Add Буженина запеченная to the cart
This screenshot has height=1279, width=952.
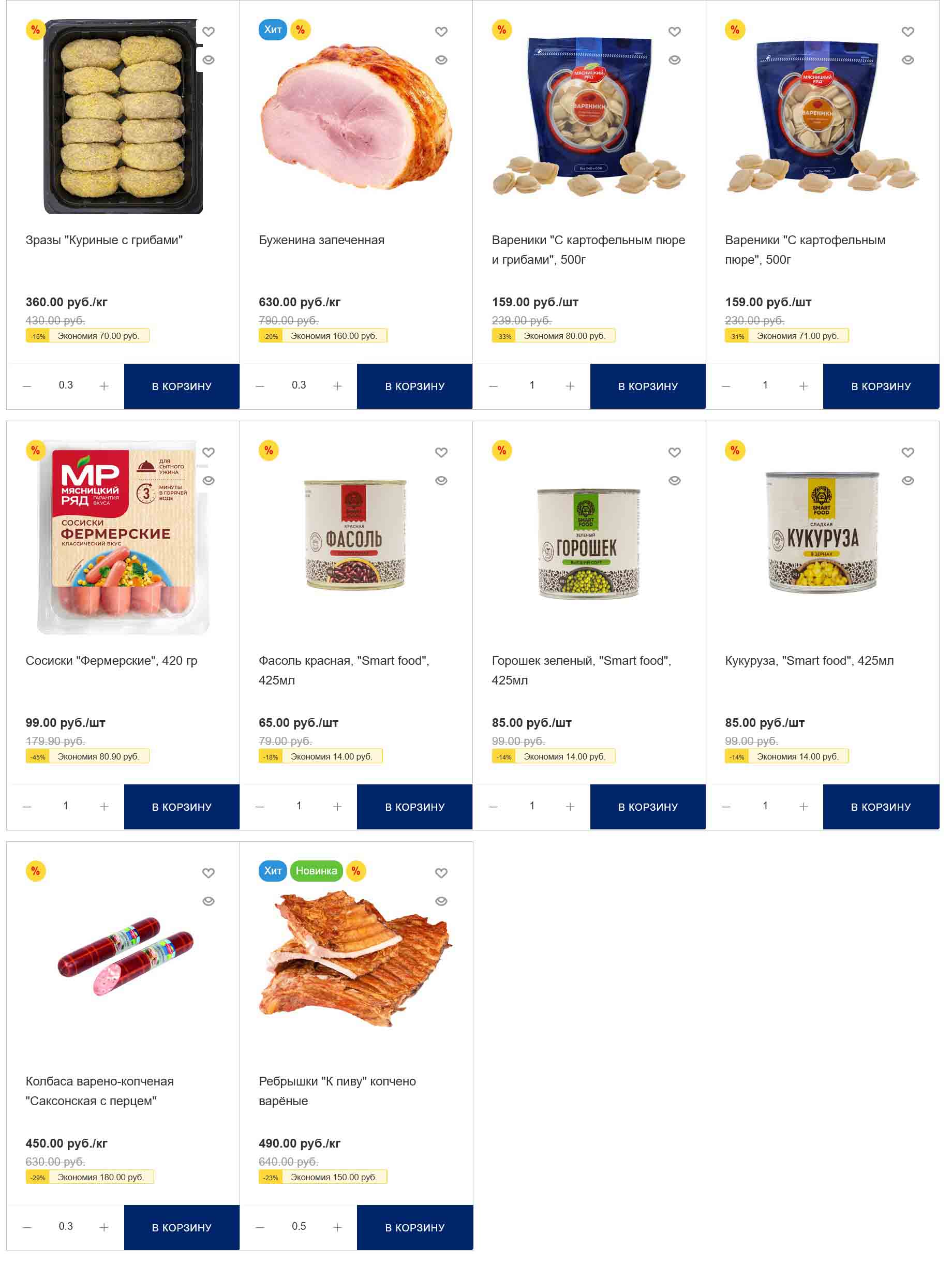pyautogui.click(x=414, y=386)
